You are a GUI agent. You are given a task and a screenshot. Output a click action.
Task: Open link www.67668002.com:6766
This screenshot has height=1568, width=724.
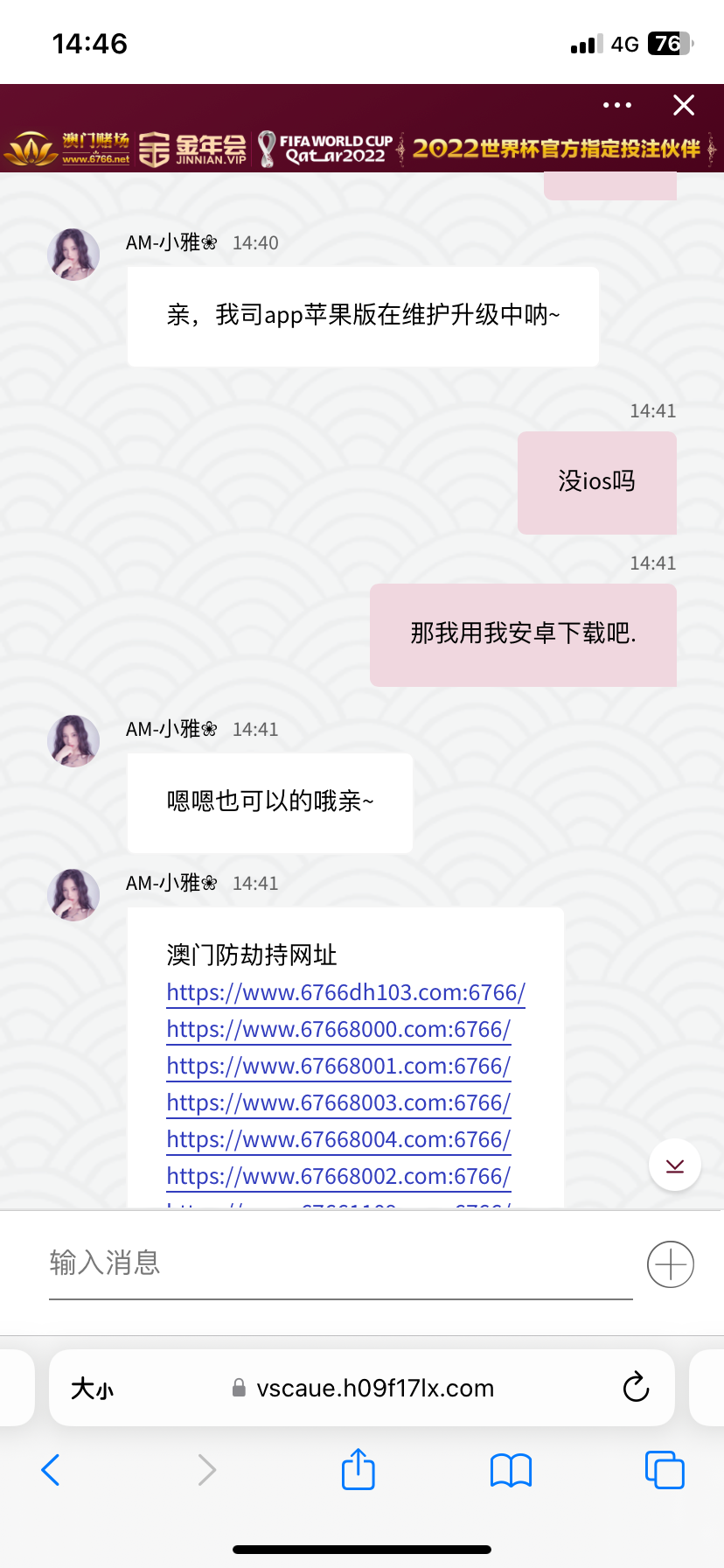pyautogui.click(x=338, y=1176)
